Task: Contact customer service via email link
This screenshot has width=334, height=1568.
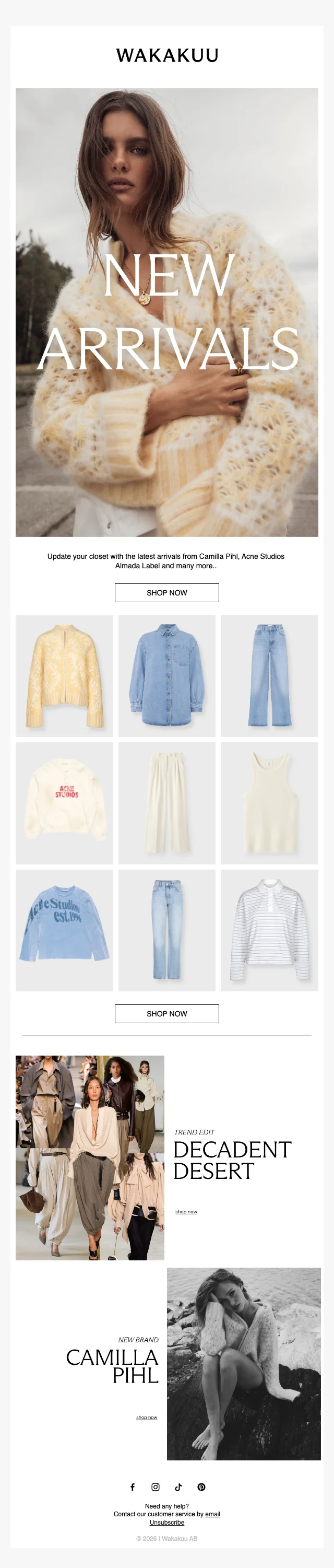Action: [212, 1514]
